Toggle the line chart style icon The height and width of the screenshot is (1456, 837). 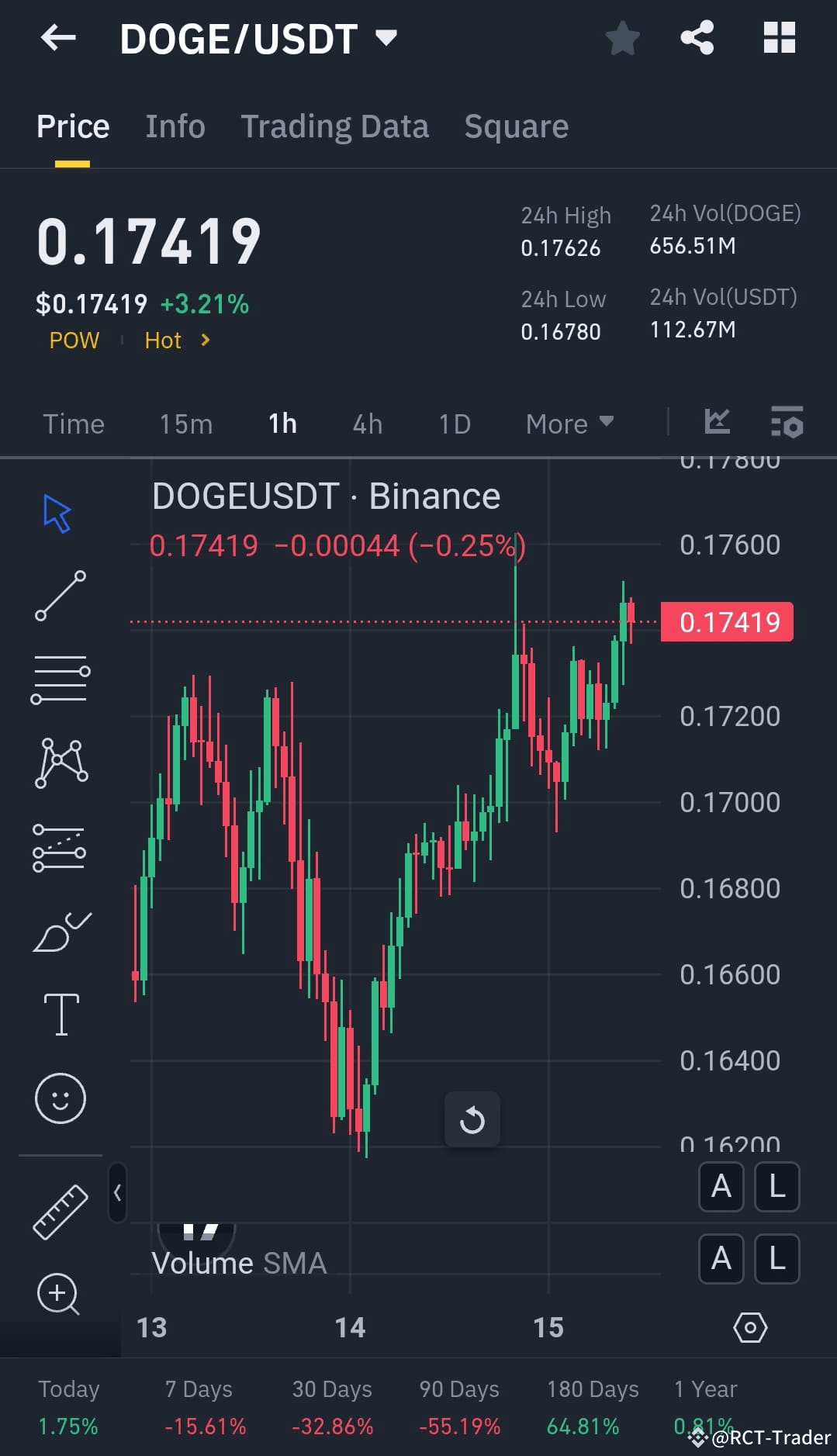(x=718, y=423)
